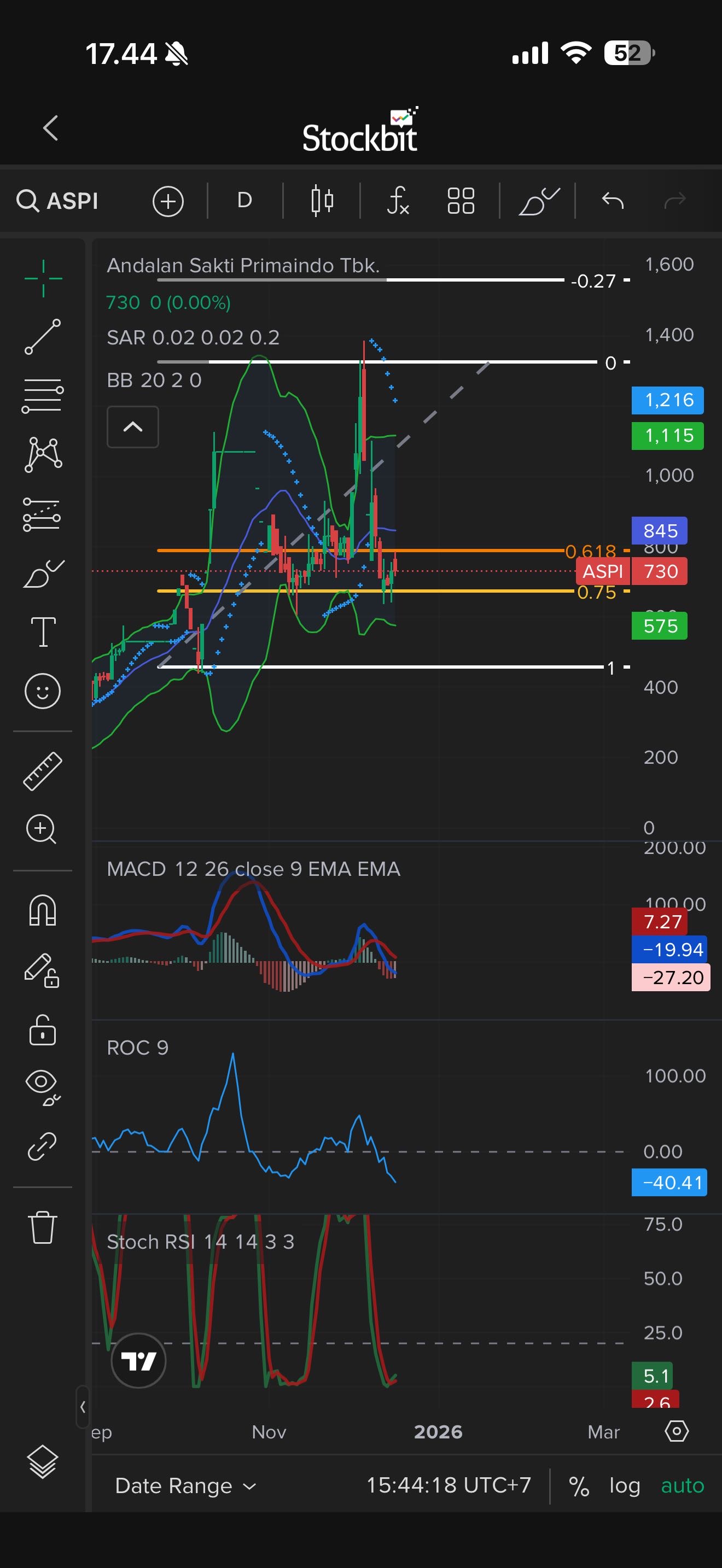Open the Date Range dropdown

click(x=185, y=1486)
